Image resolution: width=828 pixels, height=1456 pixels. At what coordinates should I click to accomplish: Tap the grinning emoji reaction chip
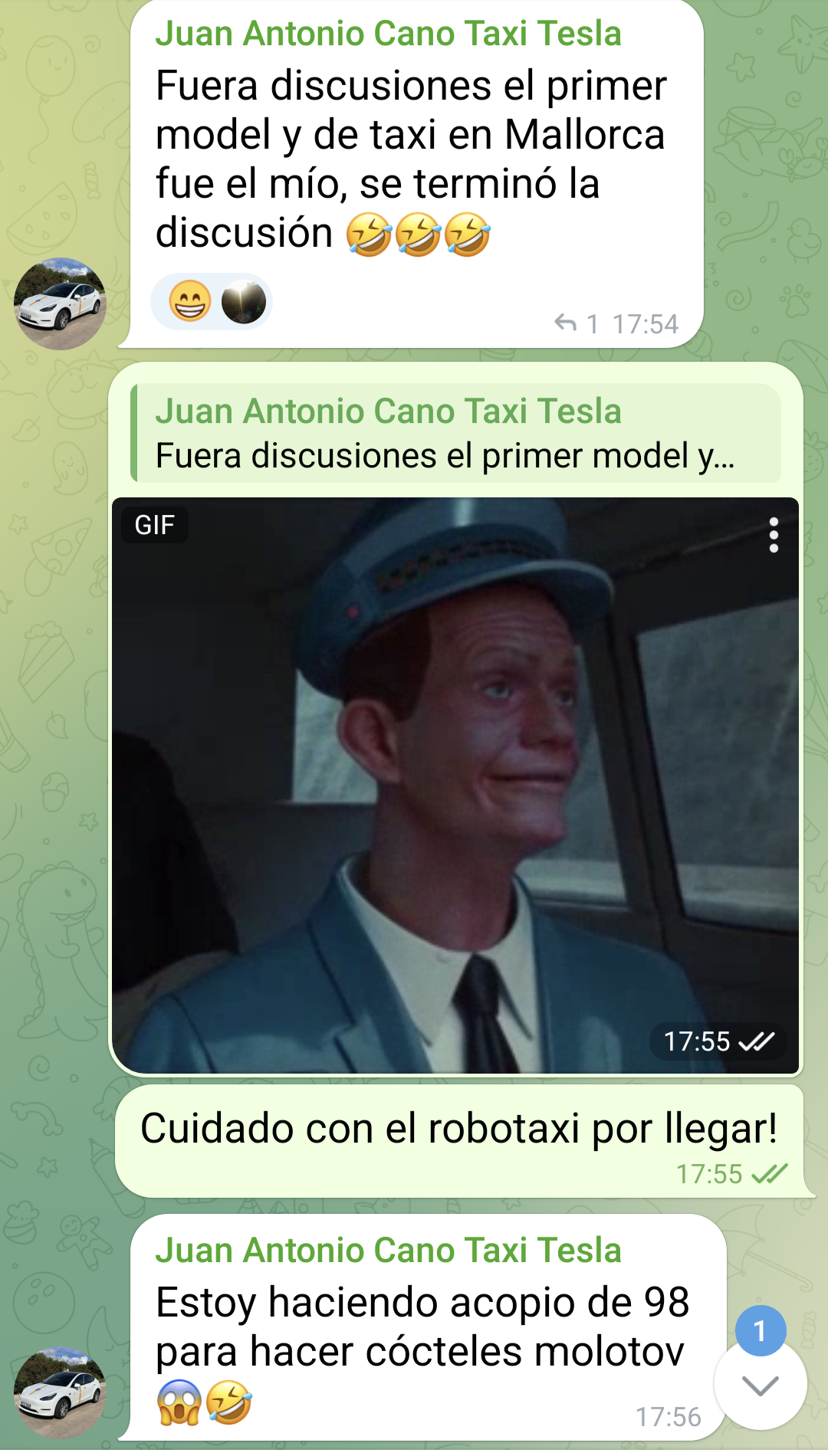(190, 301)
